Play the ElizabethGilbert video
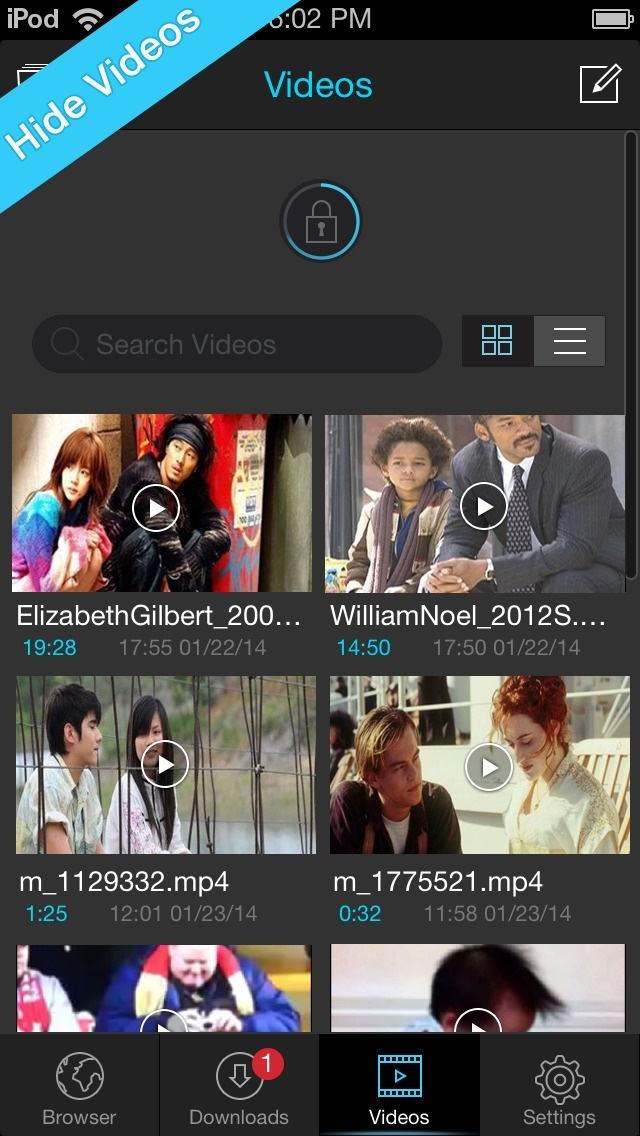640x1136 pixels. coord(157,507)
